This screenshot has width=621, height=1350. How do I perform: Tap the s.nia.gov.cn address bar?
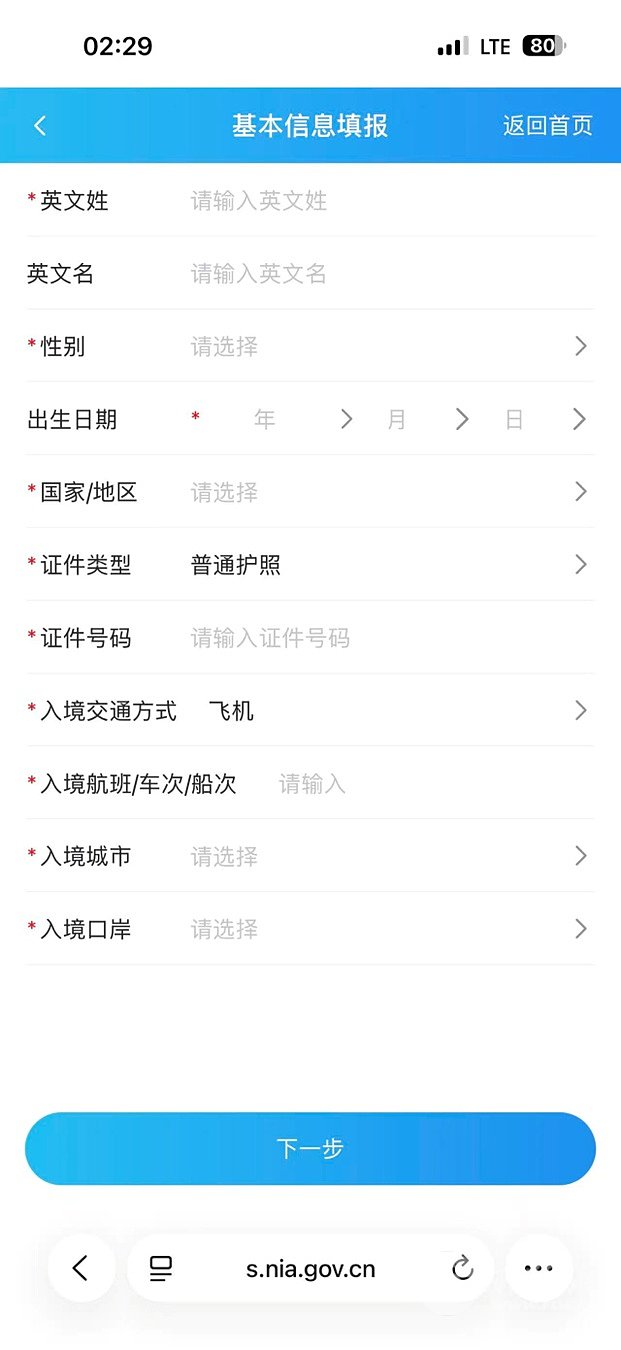pyautogui.click(x=310, y=1269)
